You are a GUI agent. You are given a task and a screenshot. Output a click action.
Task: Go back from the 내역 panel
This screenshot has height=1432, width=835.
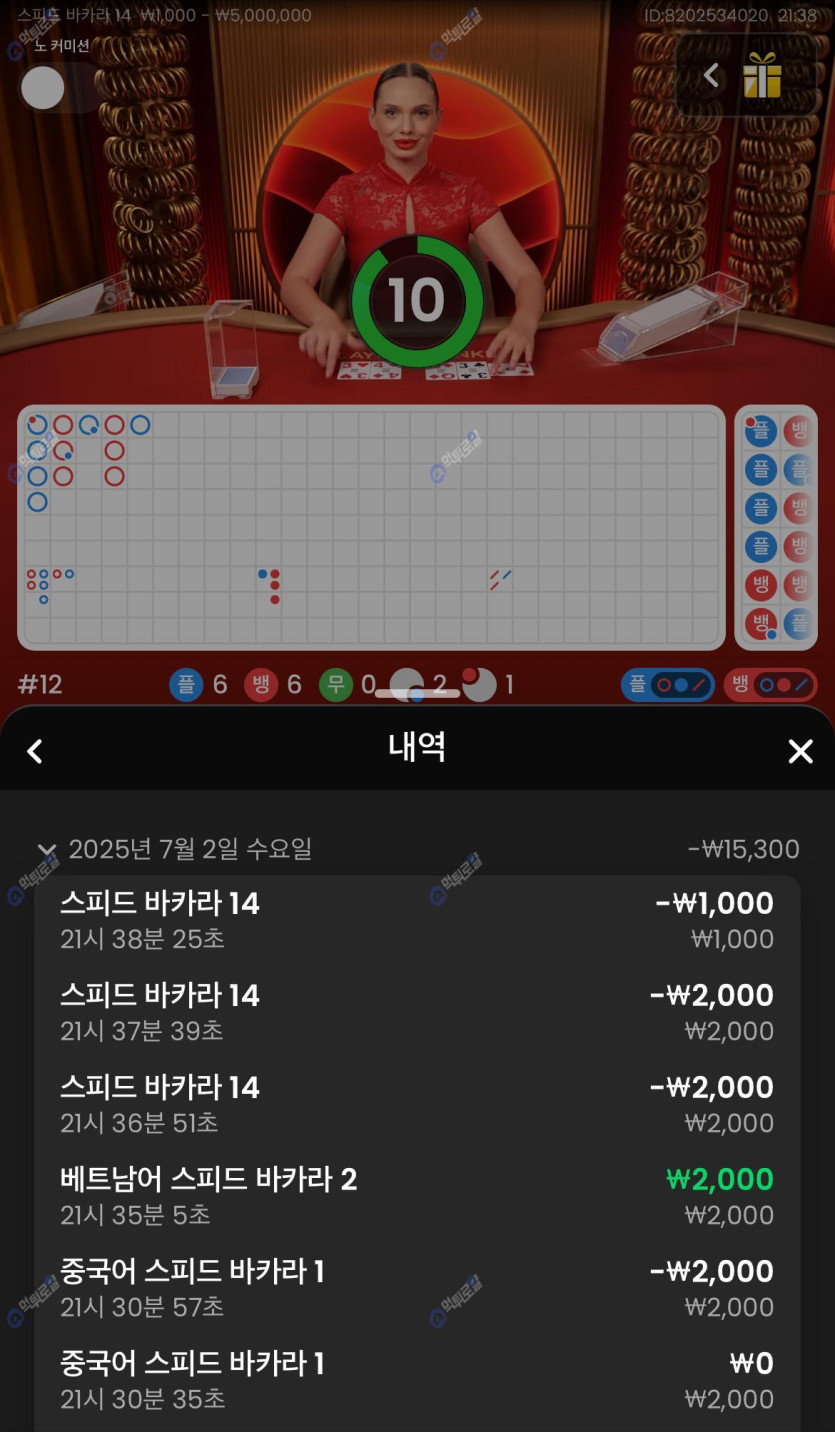pyautogui.click(x=35, y=751)
